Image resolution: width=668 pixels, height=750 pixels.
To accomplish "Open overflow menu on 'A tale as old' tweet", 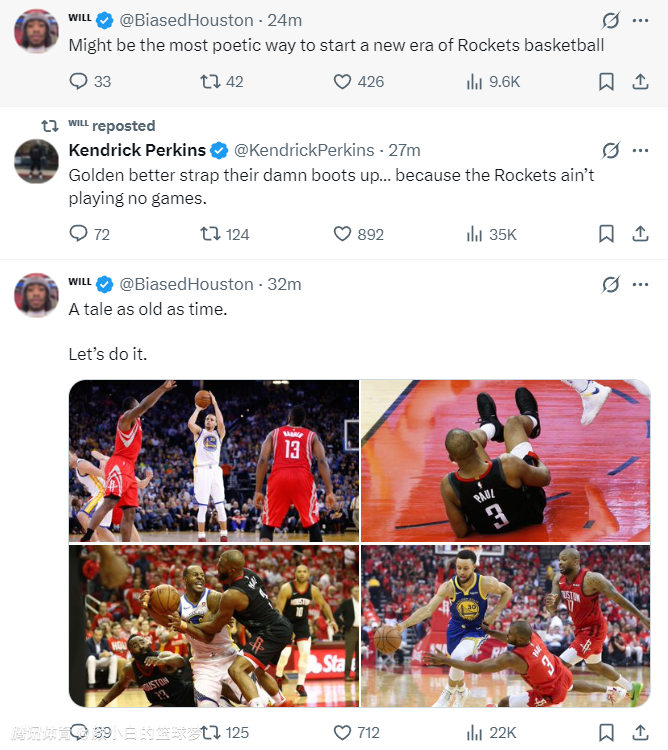I will (641, 284).
